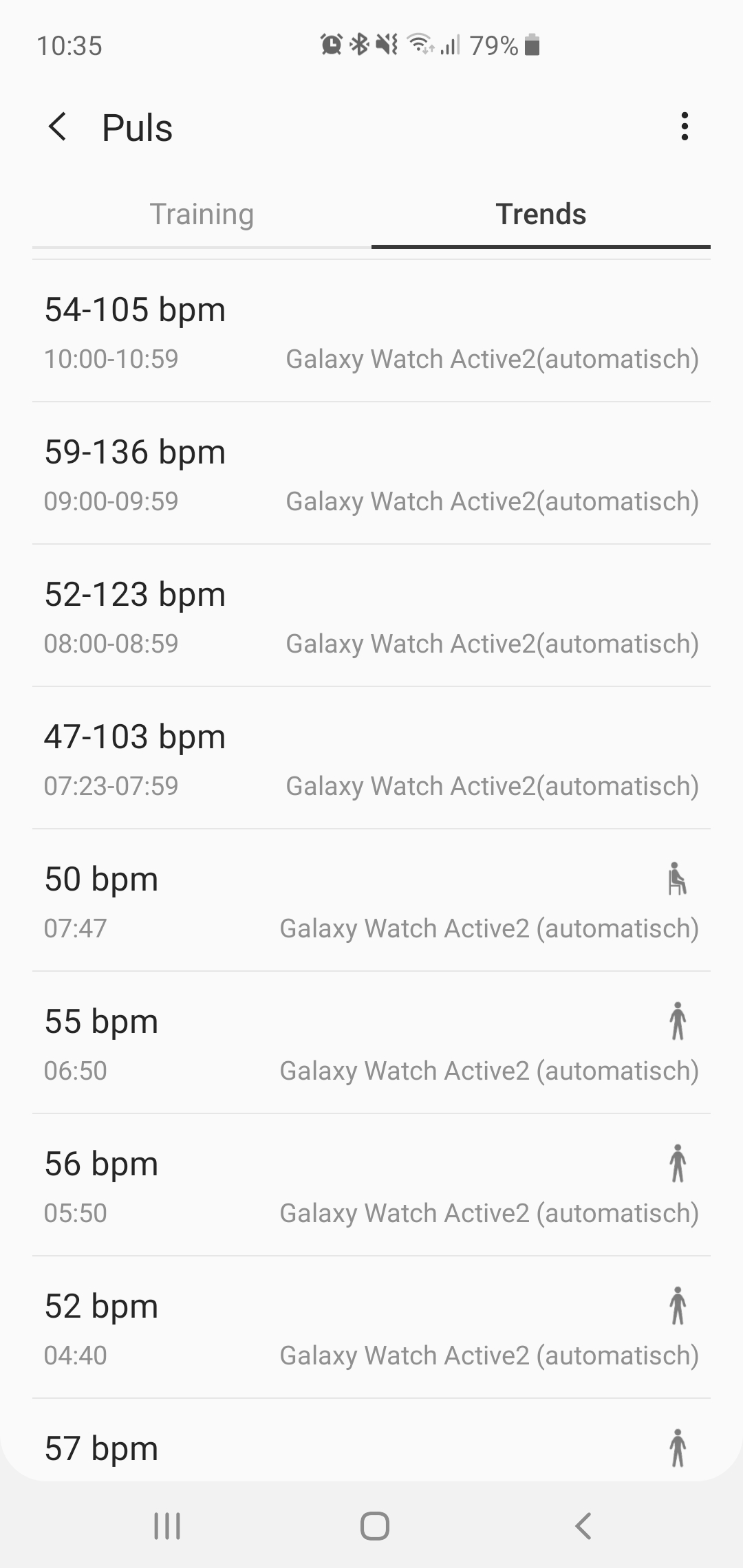Viewport: 743px width, 1568px height.
Task: View the 52-123 bpm entry from 08:00-08:59
Action: (x=371, y=616)
